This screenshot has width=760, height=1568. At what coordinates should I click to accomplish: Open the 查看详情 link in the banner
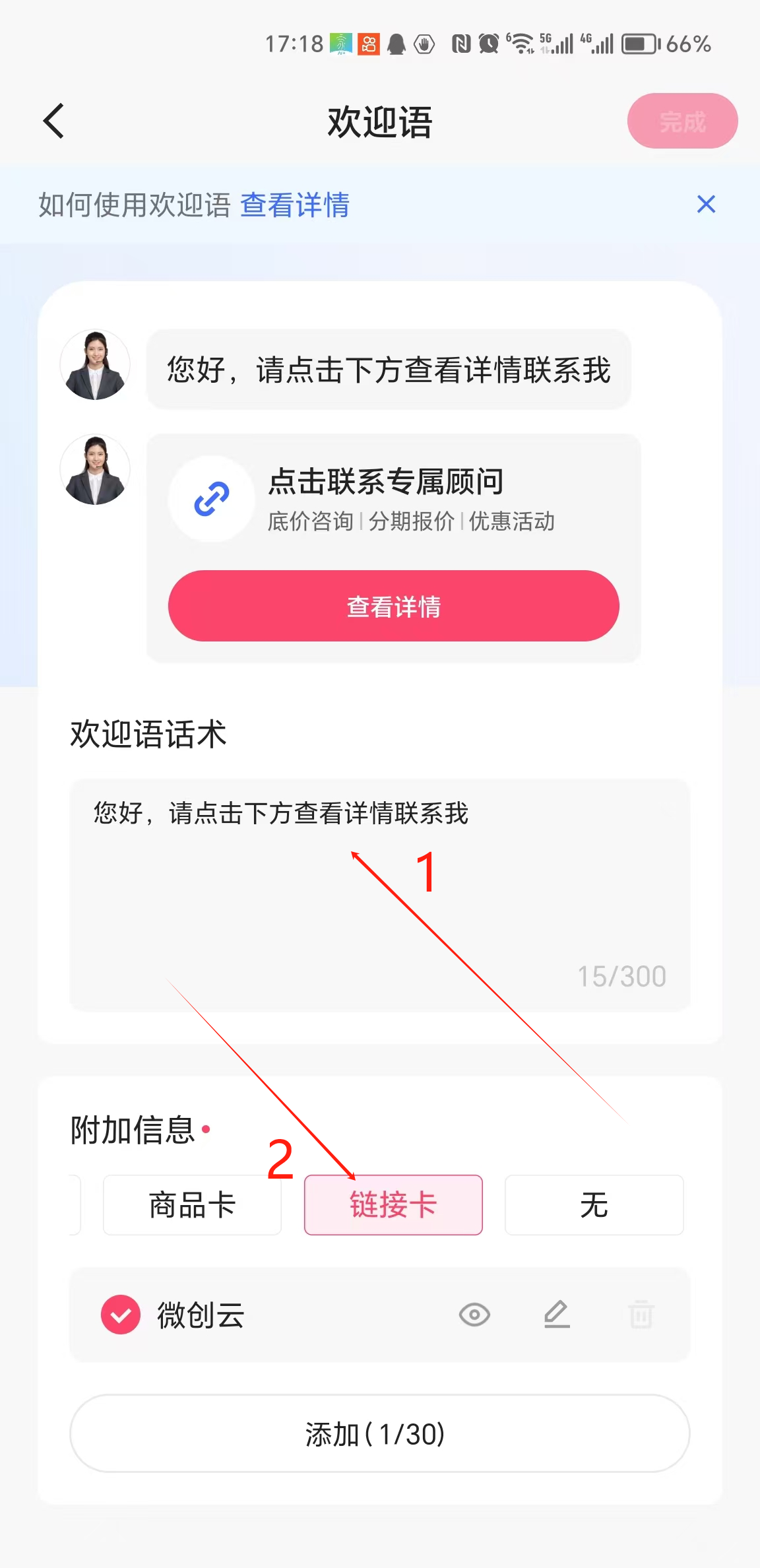point(294,205)
